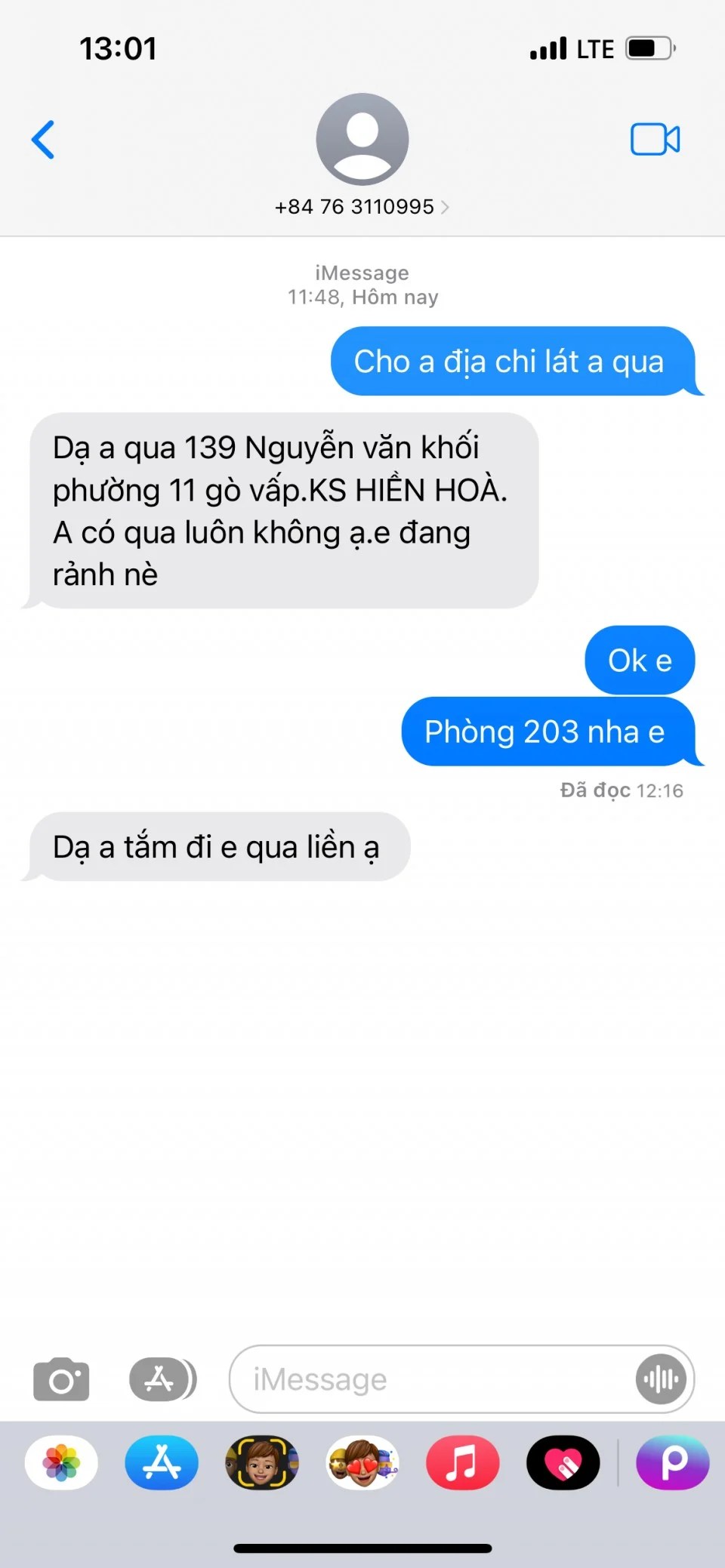The image size is (725, 1568).
Task: Open the Digital Touch heart app
Action: pyautogui.click(x=563, y=1462)
